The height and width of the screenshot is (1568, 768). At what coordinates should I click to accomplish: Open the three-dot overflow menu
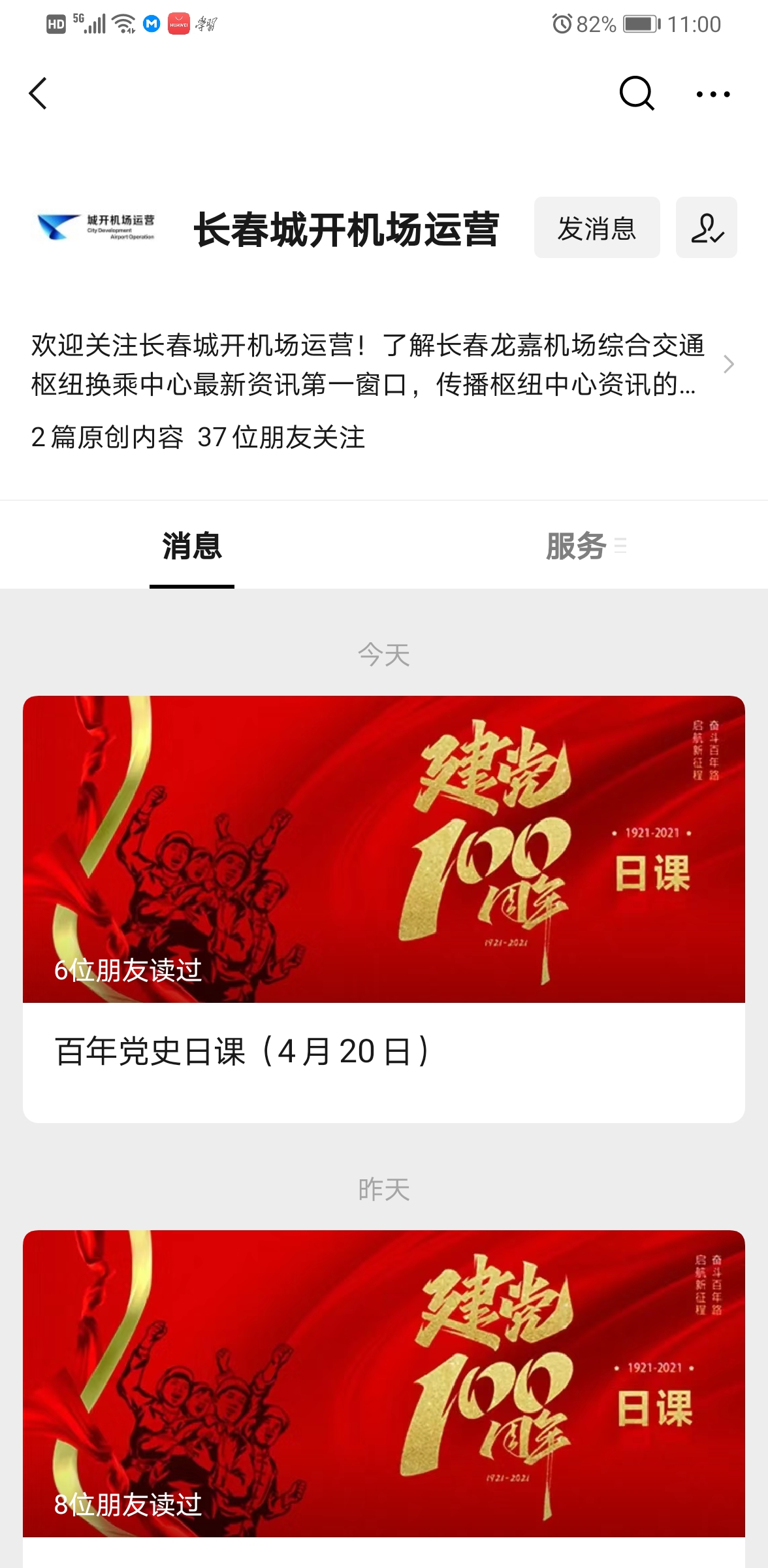coord(712,94)
